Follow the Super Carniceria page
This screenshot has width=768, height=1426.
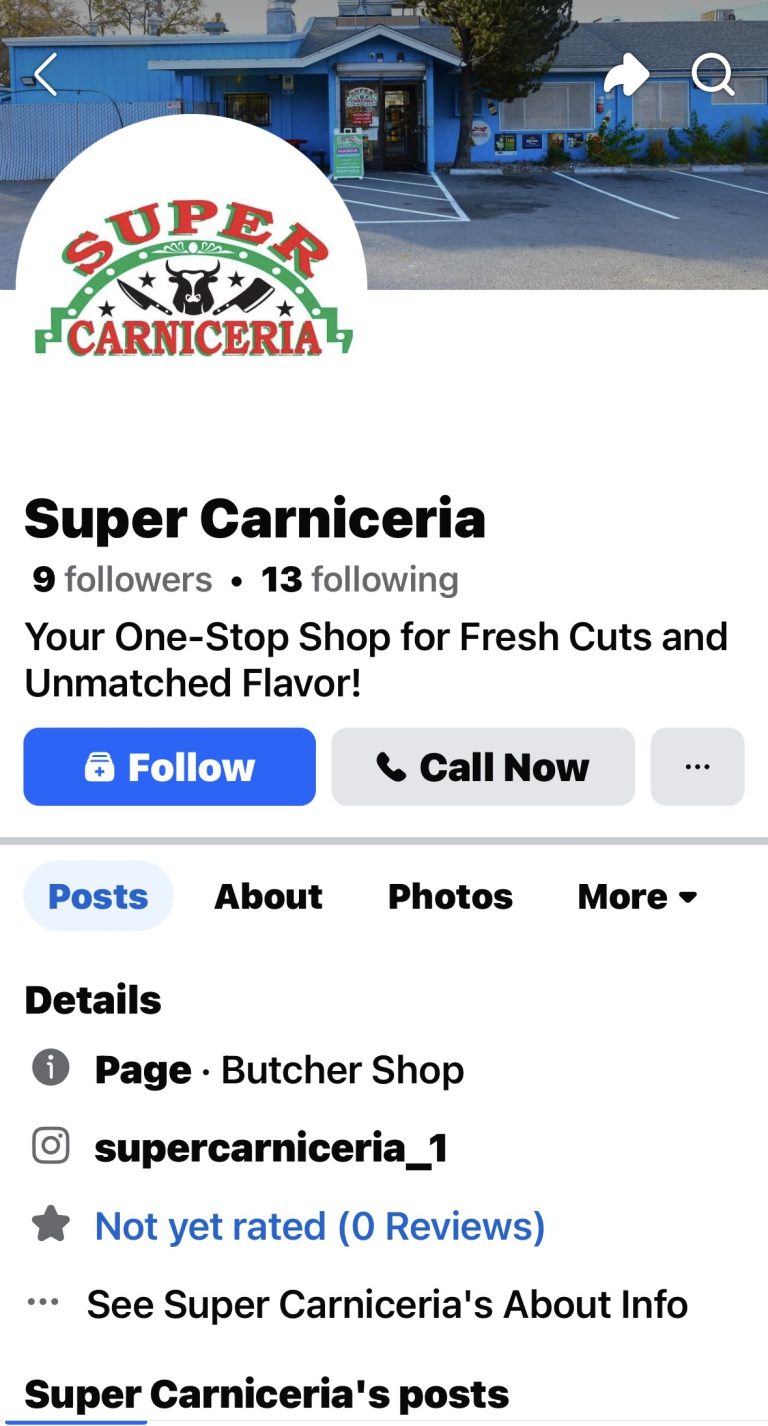(x=168, y=766)
